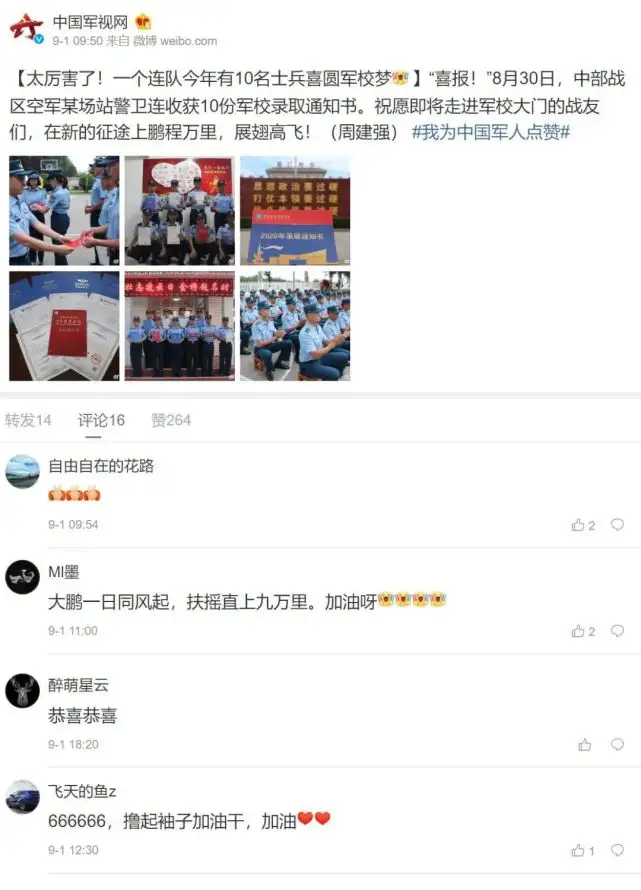This screenshot has height=890, width=641.
Task: Open user name MI墨
Action: tap(64, 572)
